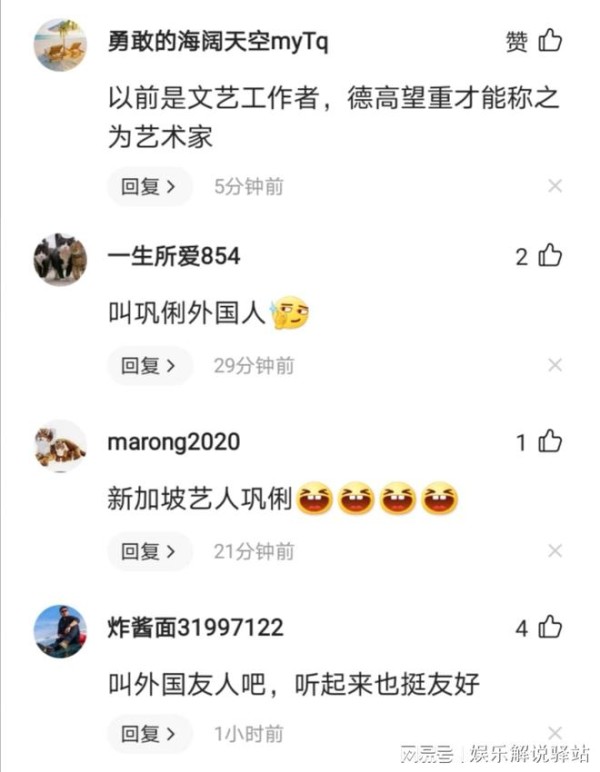Dismiss the comment by 炸酱面31997122

[555, 733]
